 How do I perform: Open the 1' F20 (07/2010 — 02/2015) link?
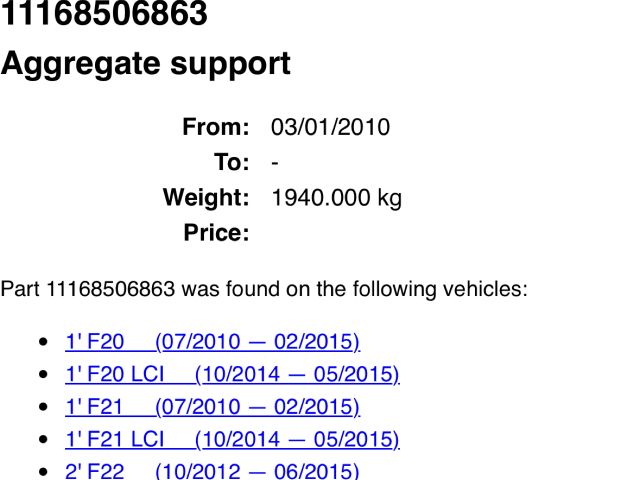click(x=212, y=342)
